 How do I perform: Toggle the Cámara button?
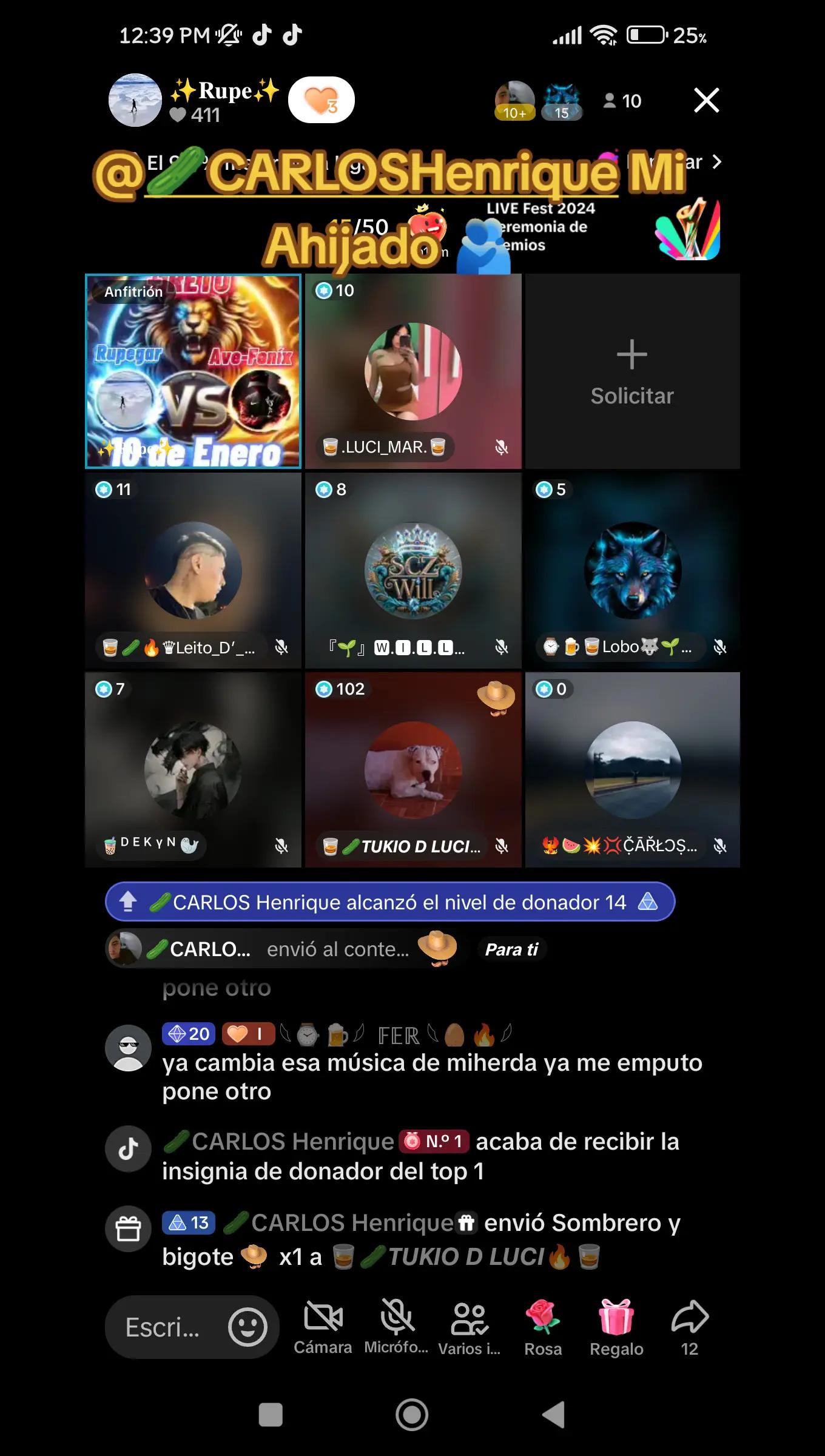(x=323, y=1327)
